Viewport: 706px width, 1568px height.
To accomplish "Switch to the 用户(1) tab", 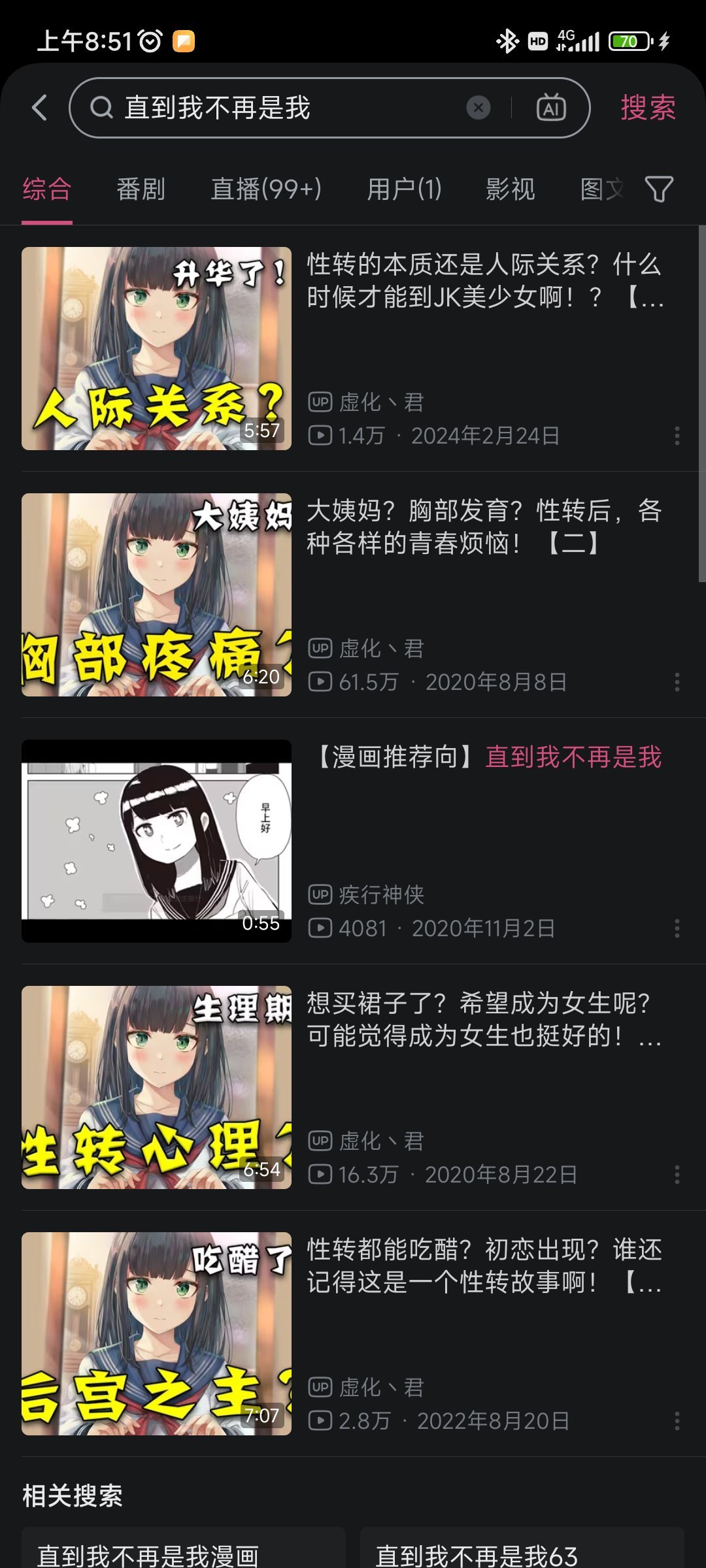I will pyautogui.click(x=404, y=189).
